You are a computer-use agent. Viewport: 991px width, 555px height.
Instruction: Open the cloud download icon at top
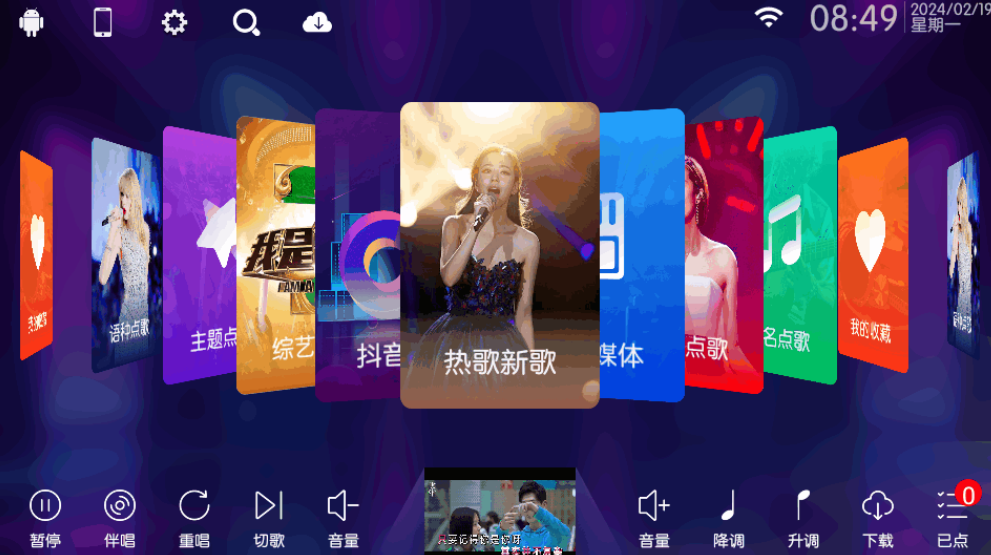coord(317,22)
